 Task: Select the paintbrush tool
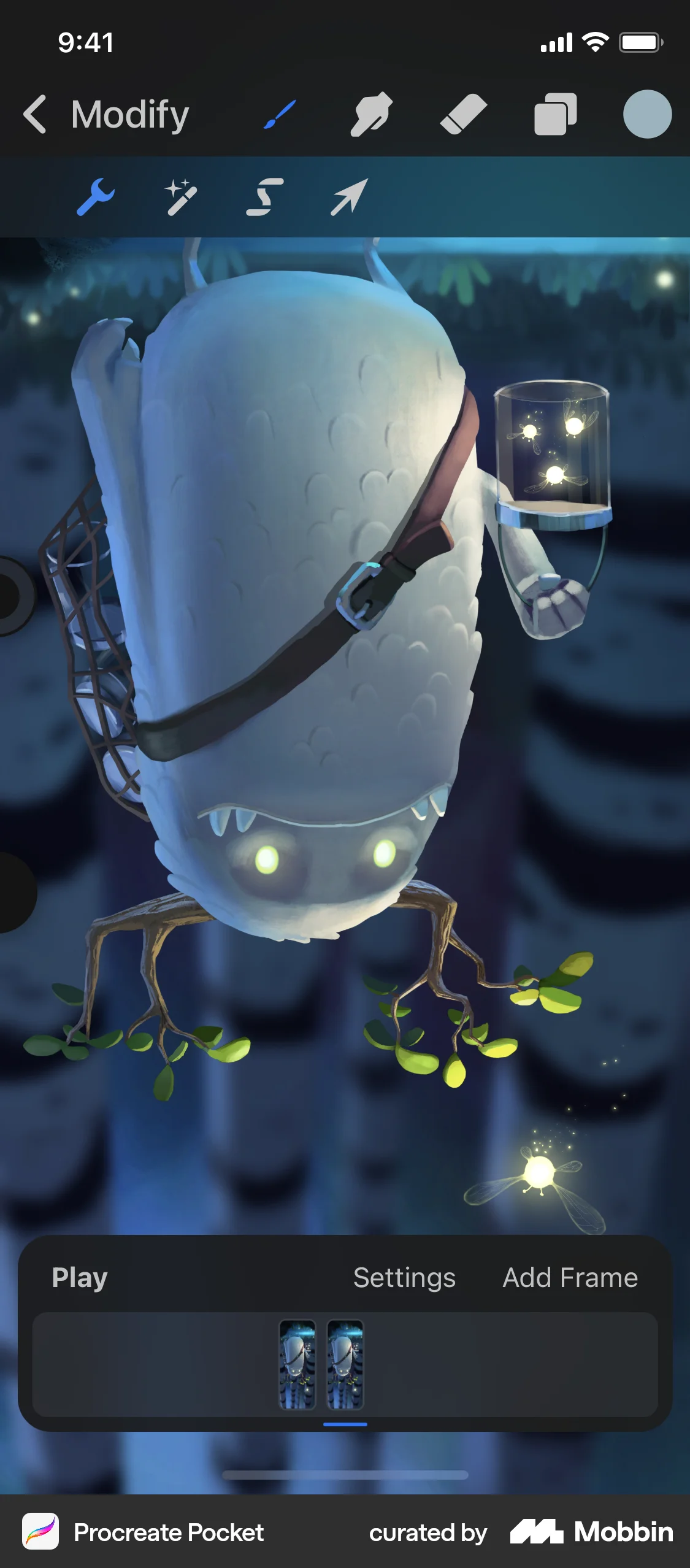coord(280,114)
